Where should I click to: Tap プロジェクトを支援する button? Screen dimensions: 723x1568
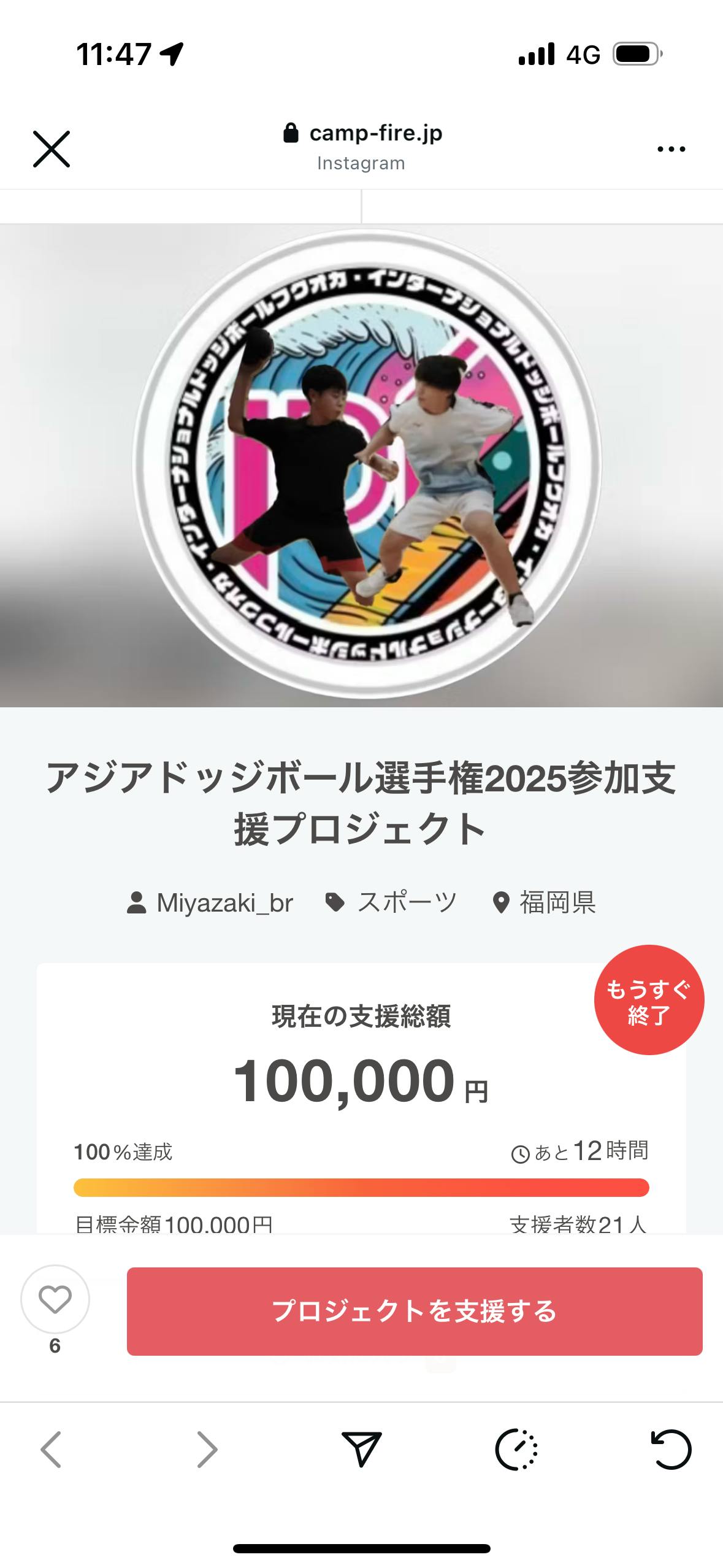(x=415, y=1312)
